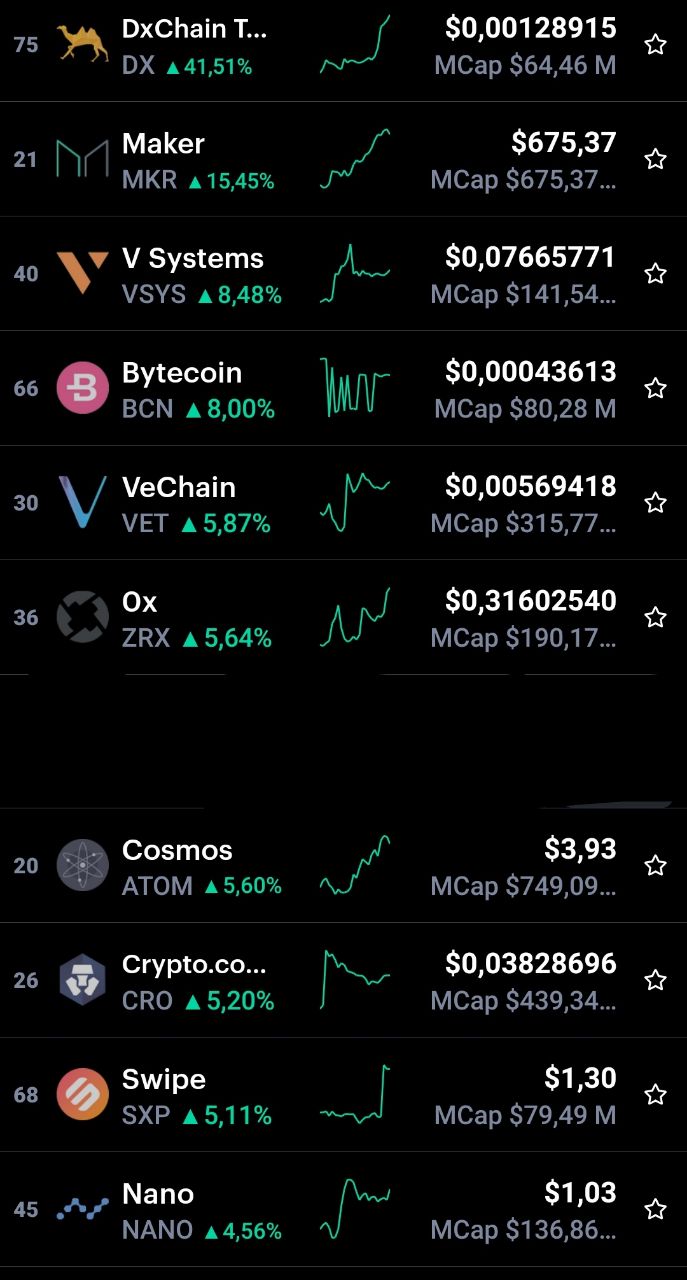
Task: Open Cosmos ATOM details
Action: pyautogui.click(x=343, y=865)
